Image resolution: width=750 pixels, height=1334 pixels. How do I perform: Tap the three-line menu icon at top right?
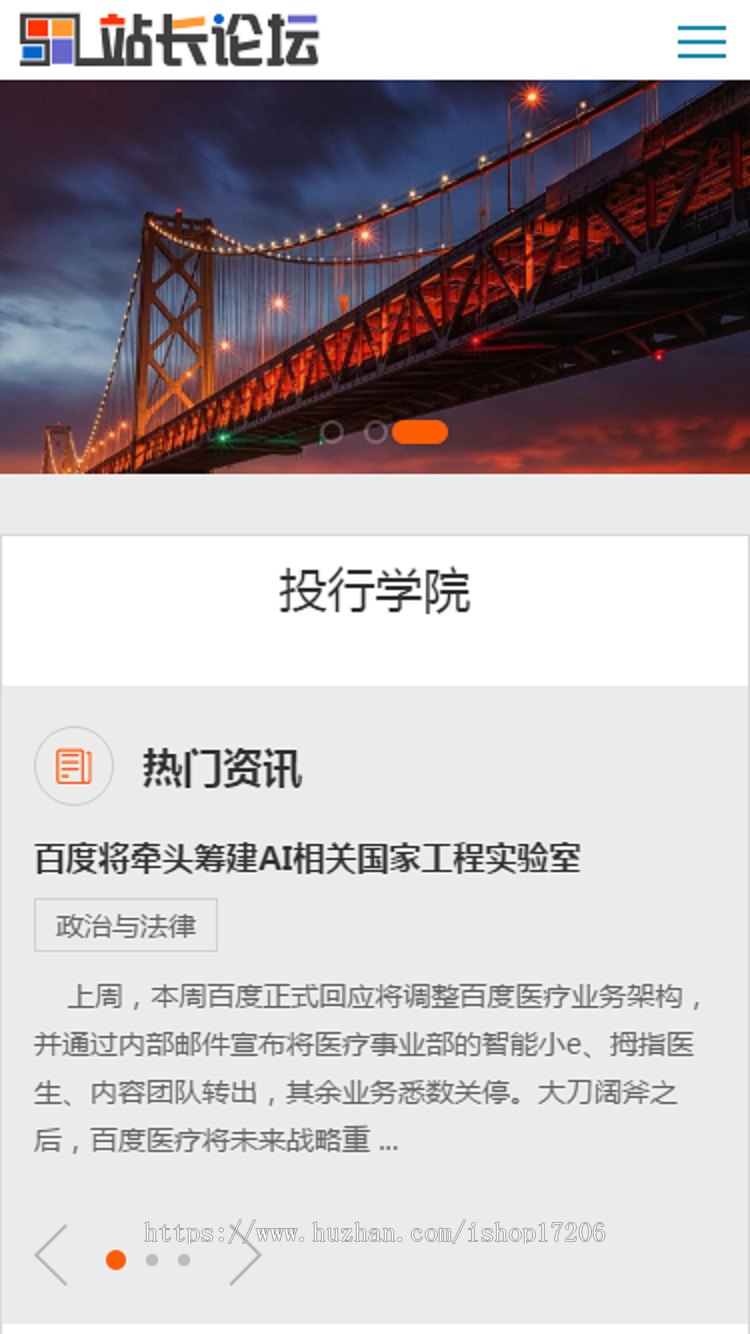701,42
